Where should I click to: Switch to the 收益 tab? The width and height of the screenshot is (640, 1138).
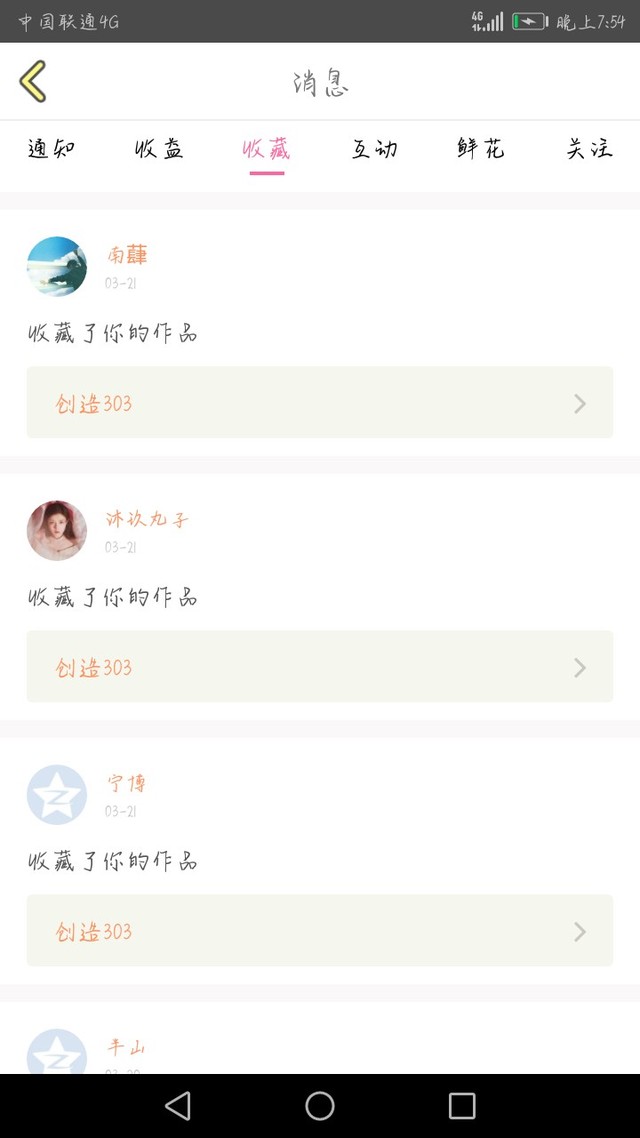point(159,150)
